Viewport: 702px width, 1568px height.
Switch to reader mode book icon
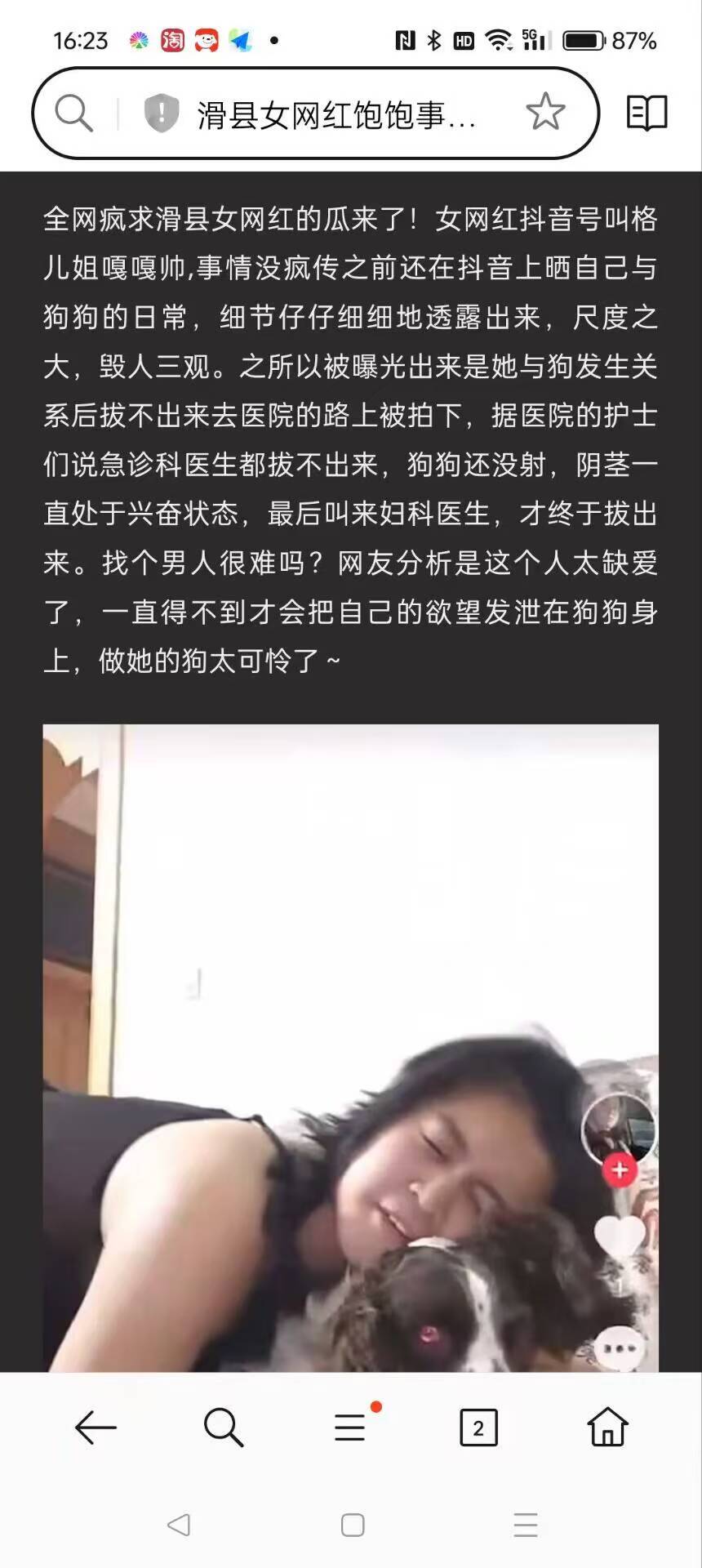(x=646, y=113)
